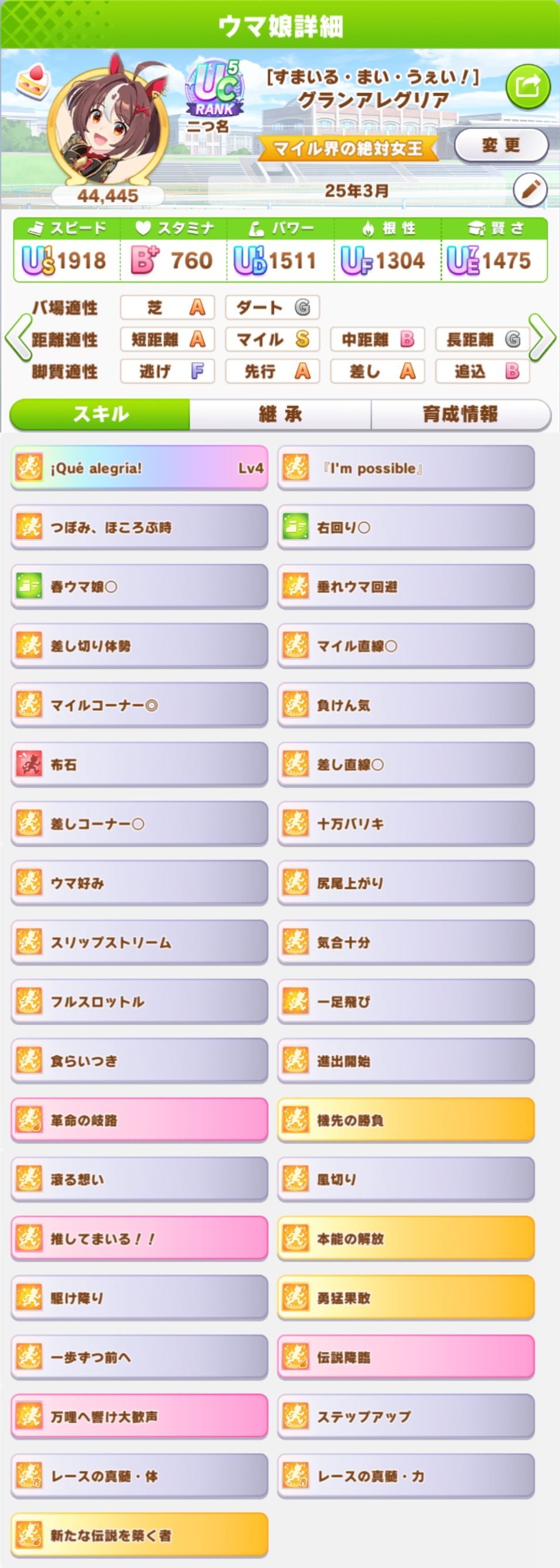View details for 十万バリキ
Viewport: 560px width, 1568px height.
tap(406, 824)
